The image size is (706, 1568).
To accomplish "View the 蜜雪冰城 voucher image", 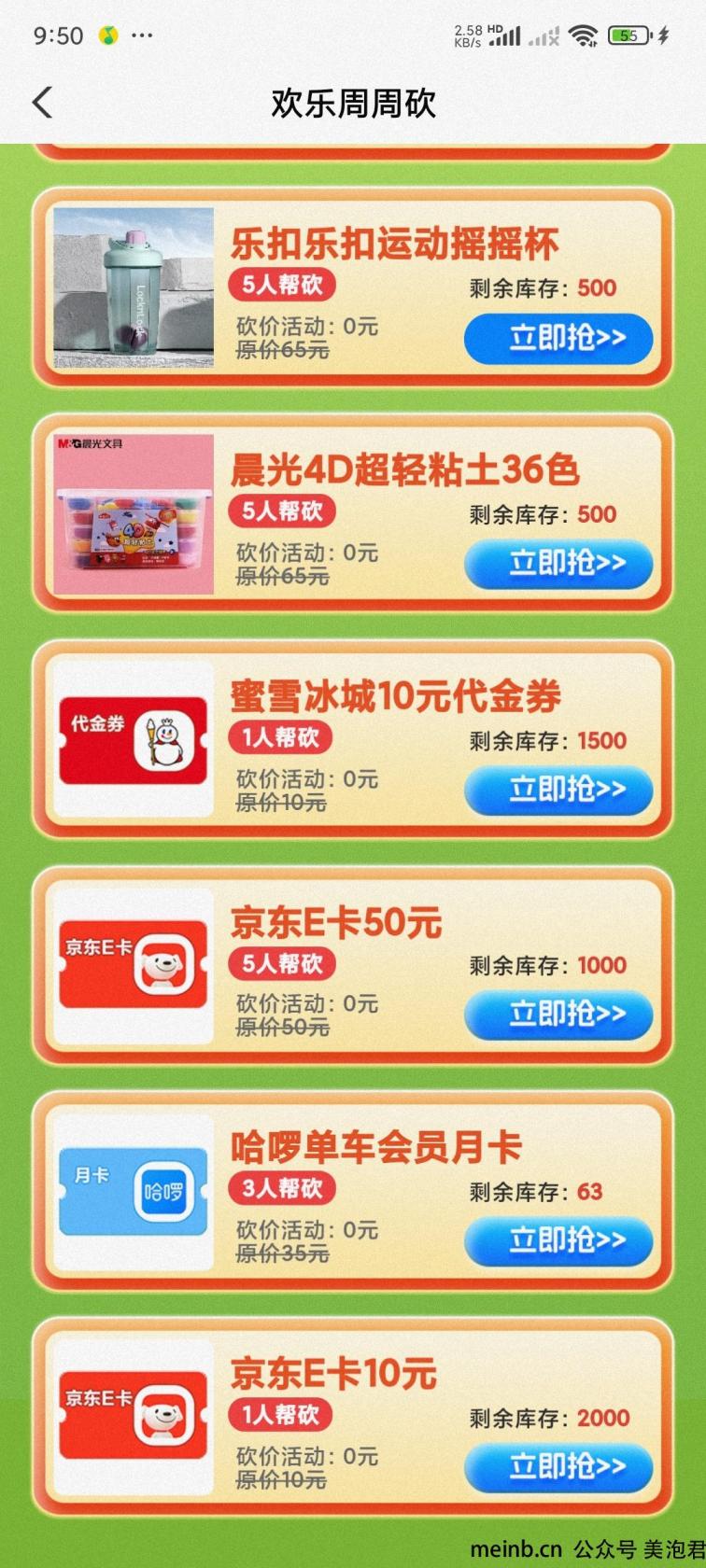I will 134,740.
